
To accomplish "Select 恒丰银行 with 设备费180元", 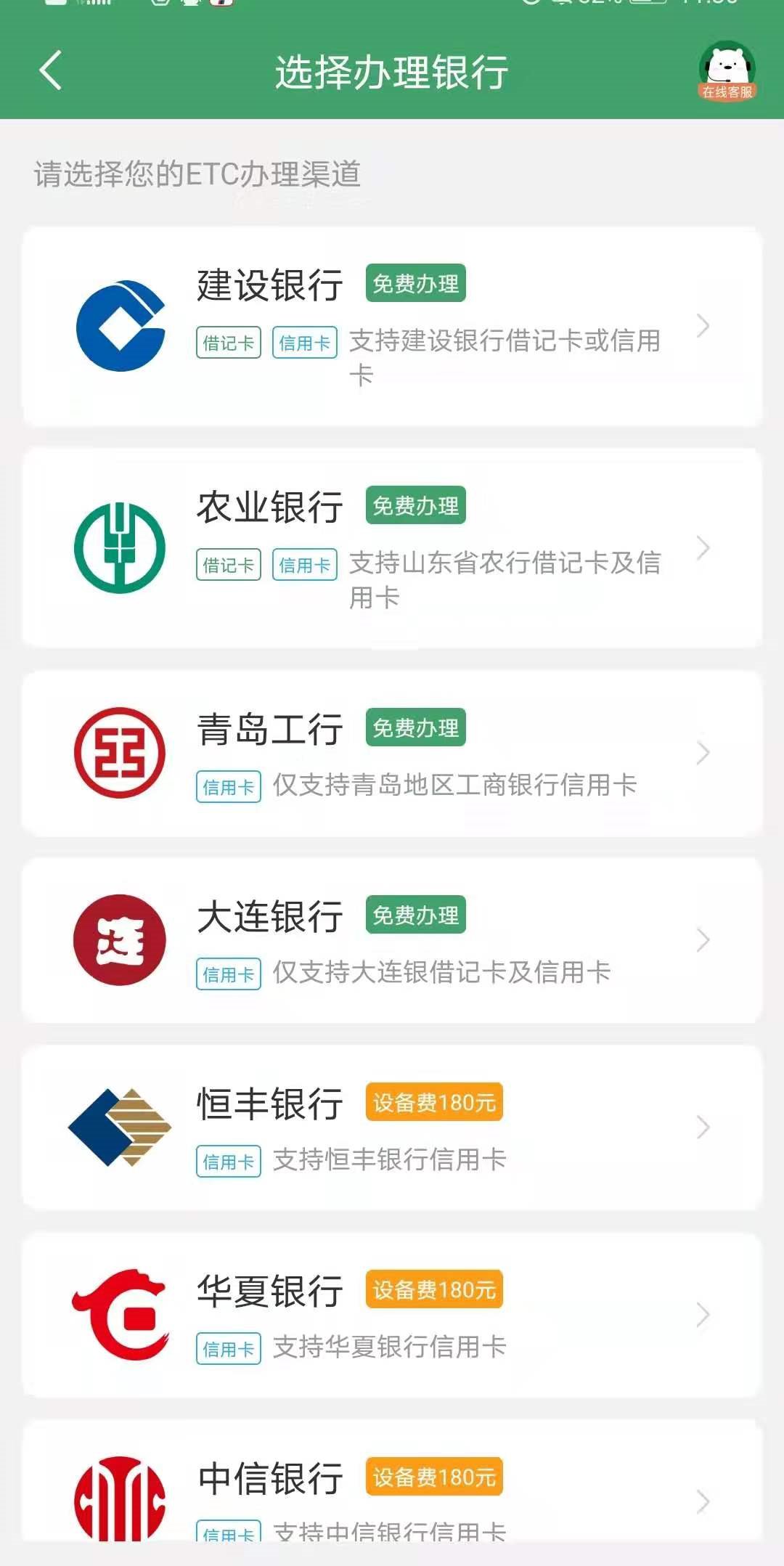I will point(392,1127).
